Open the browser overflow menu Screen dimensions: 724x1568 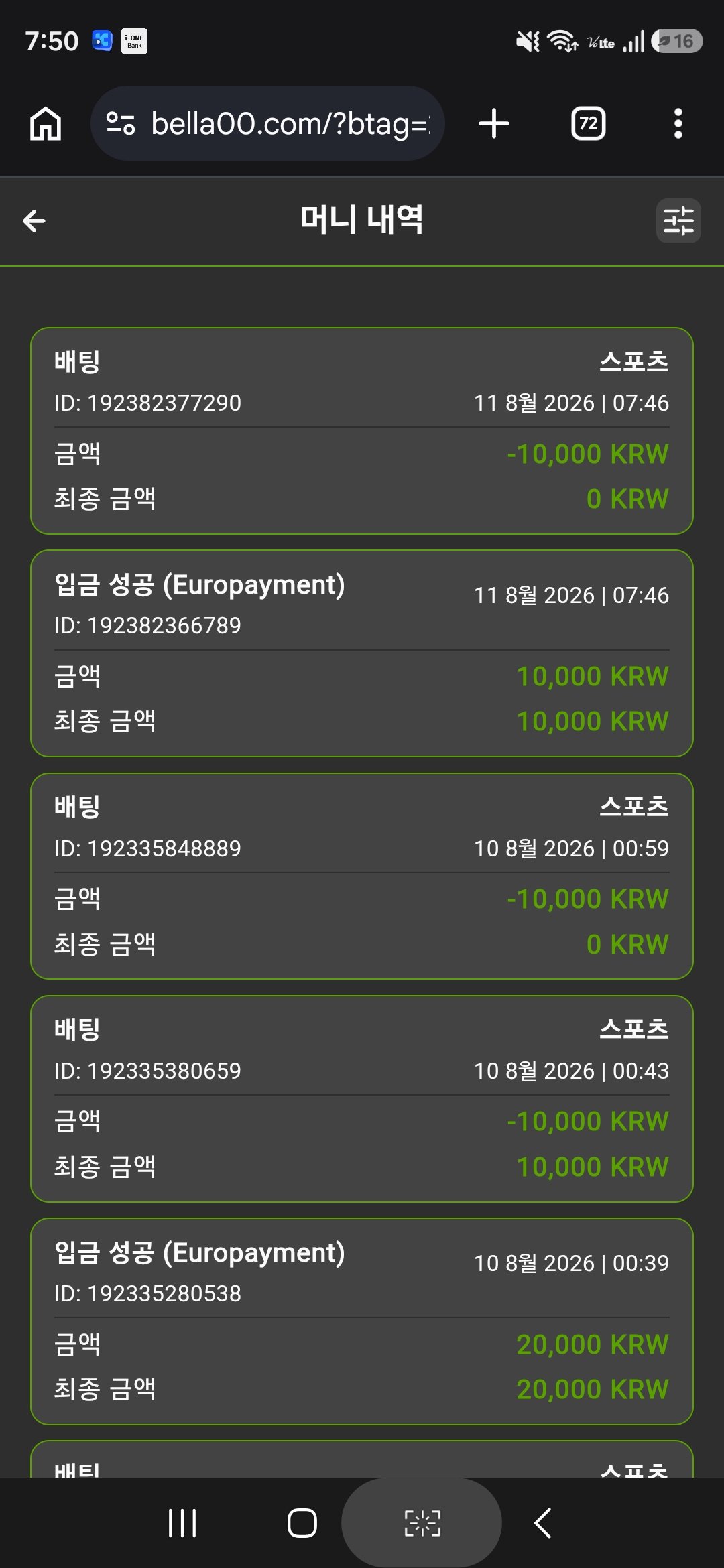click(678, 123)
